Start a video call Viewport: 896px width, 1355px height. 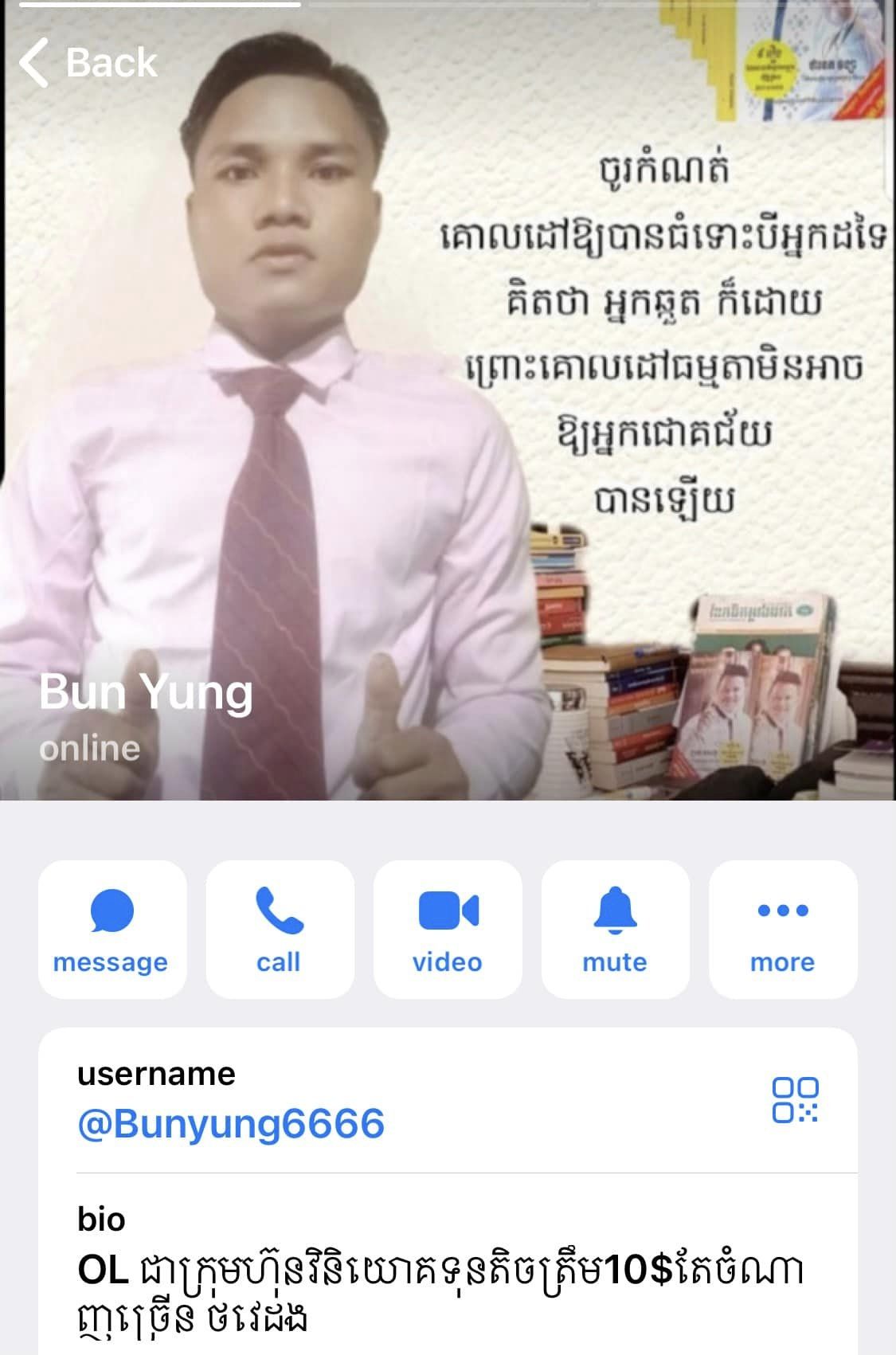coord(448,929)
